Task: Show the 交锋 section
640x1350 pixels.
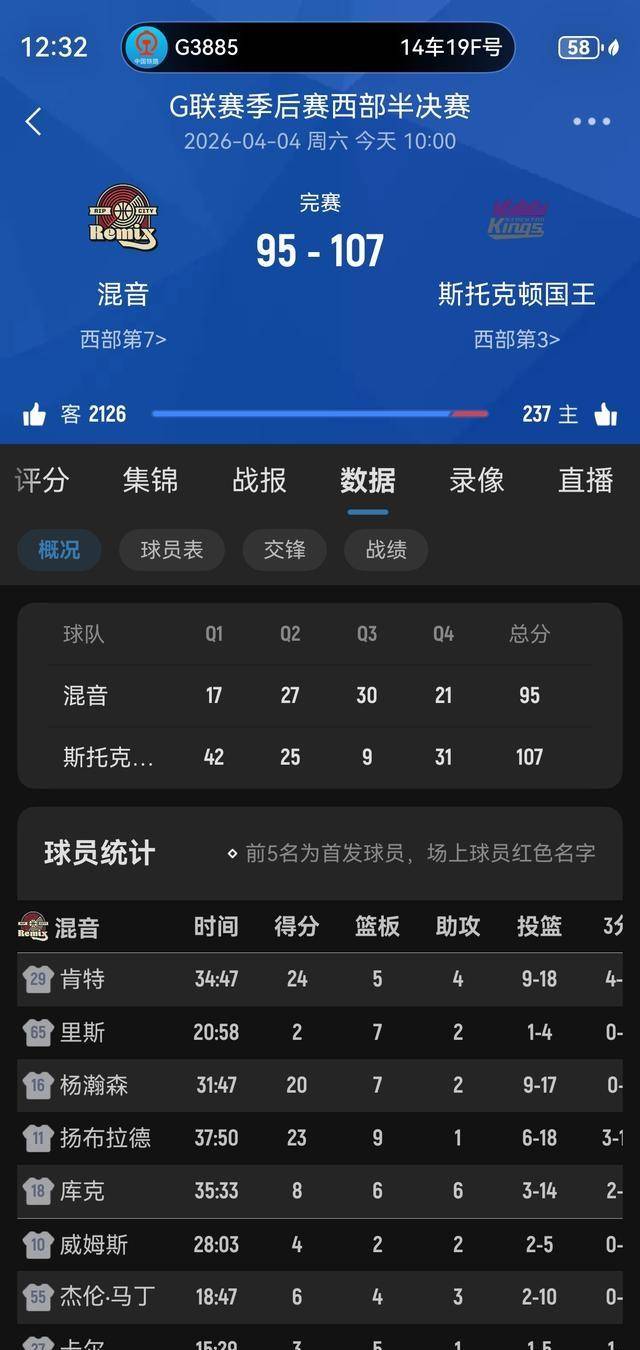Action: (x=284, y=550)
